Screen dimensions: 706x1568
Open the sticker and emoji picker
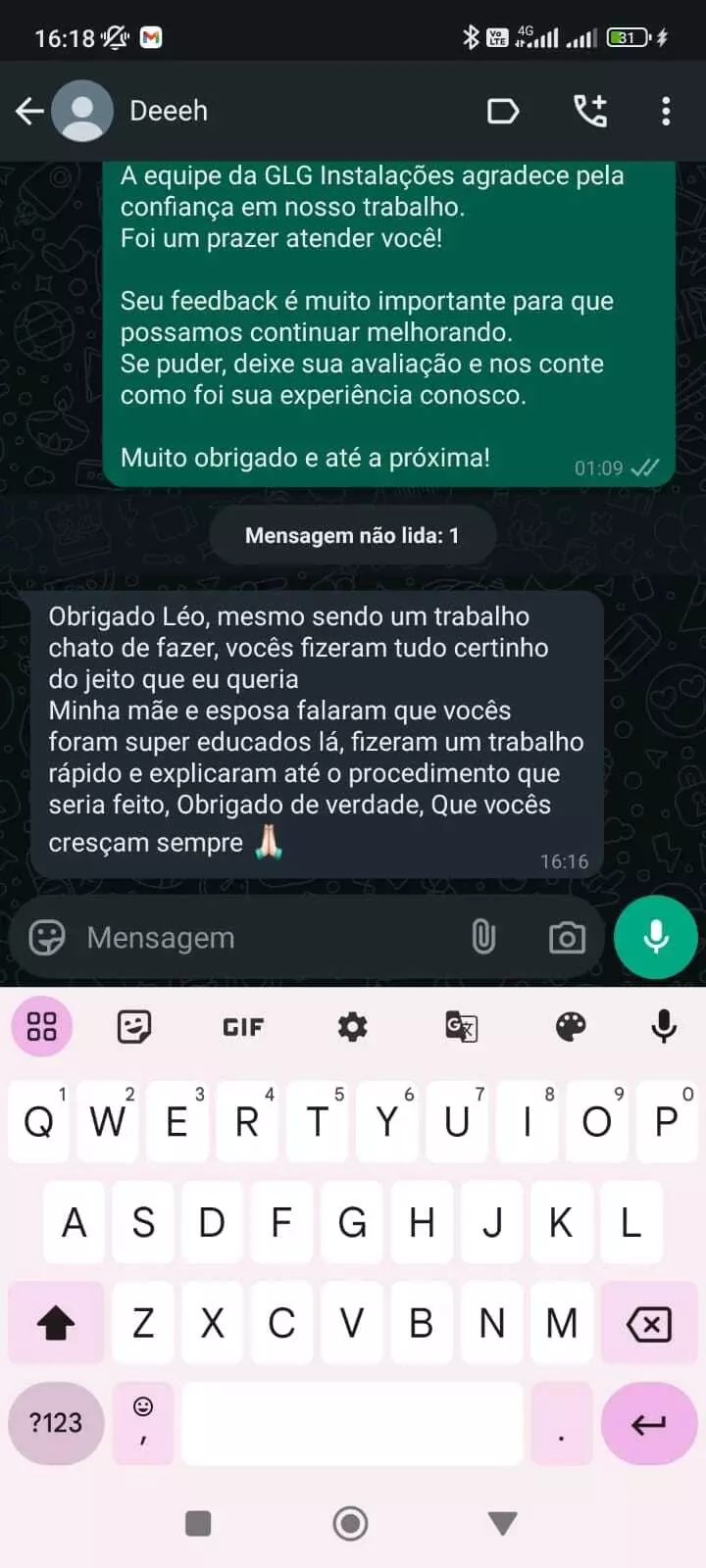click(46, 938)
